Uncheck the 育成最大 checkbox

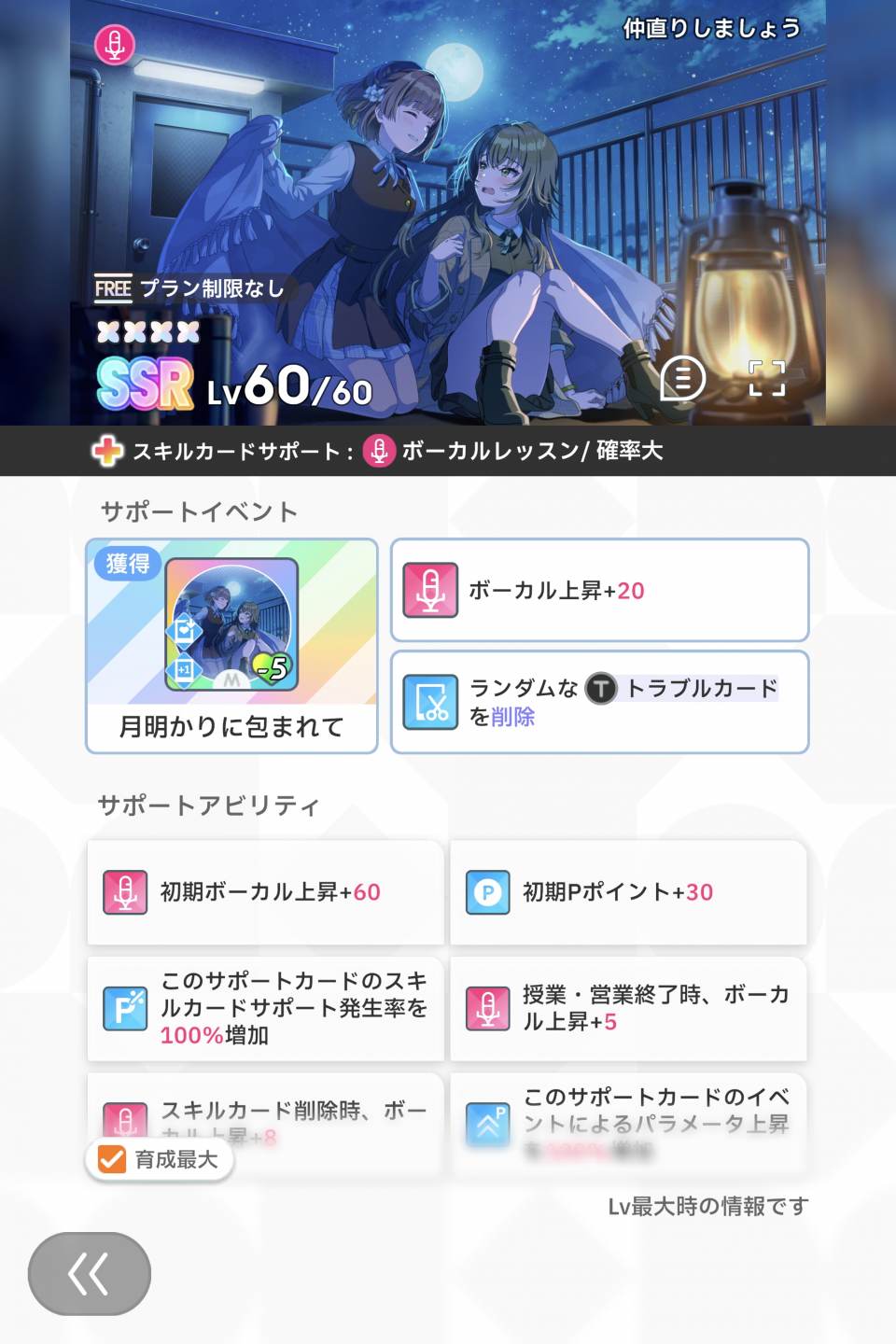113,1159
